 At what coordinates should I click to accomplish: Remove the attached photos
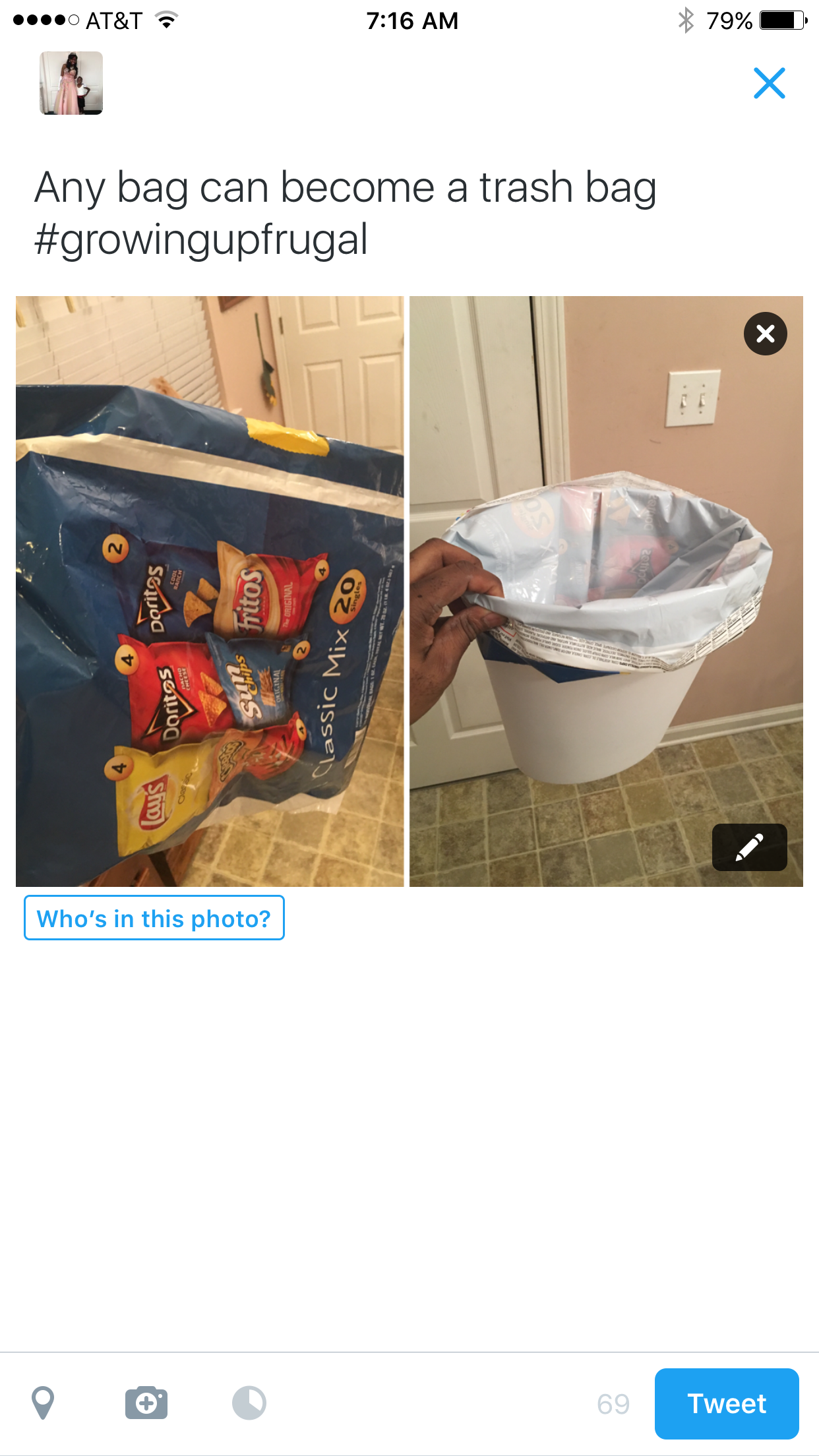coord(765,334)
